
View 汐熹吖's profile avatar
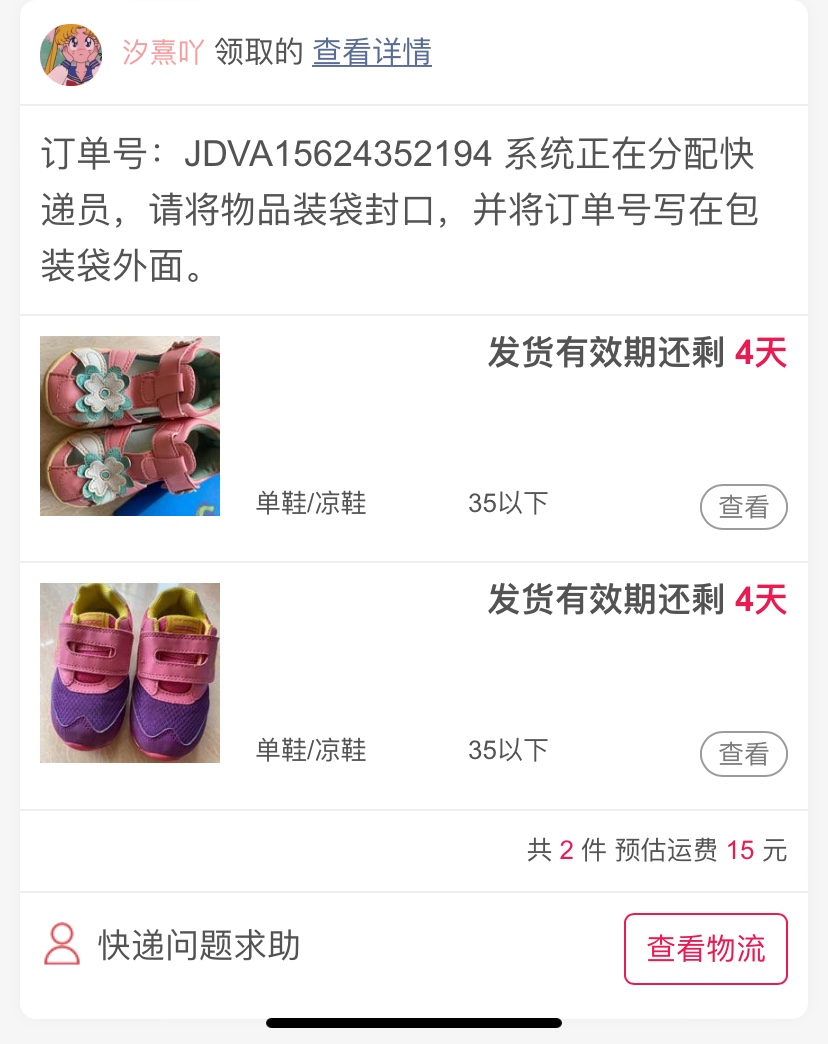pos(71,55)
